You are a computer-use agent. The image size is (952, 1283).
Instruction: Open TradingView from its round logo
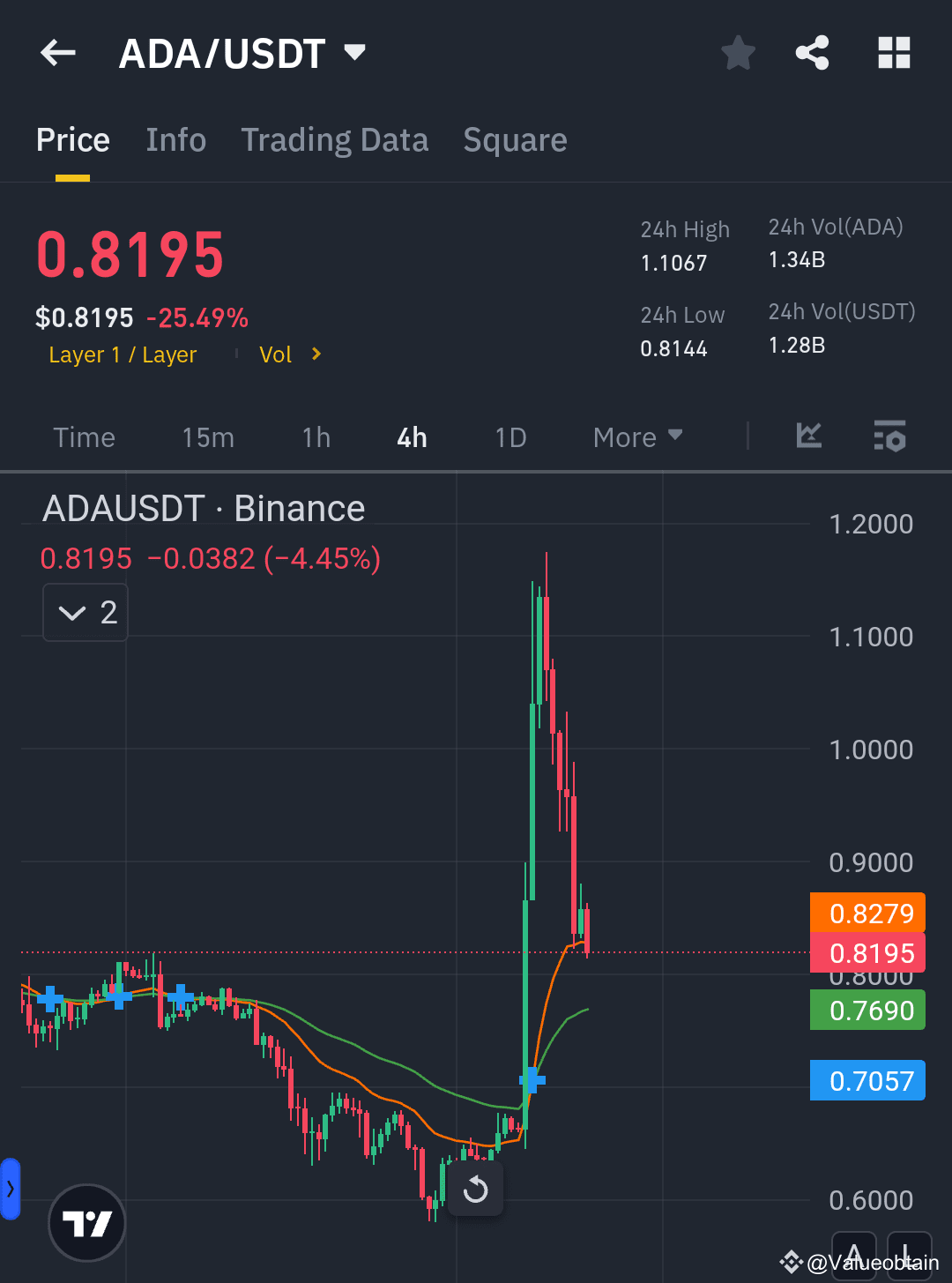pos(86,1224)
